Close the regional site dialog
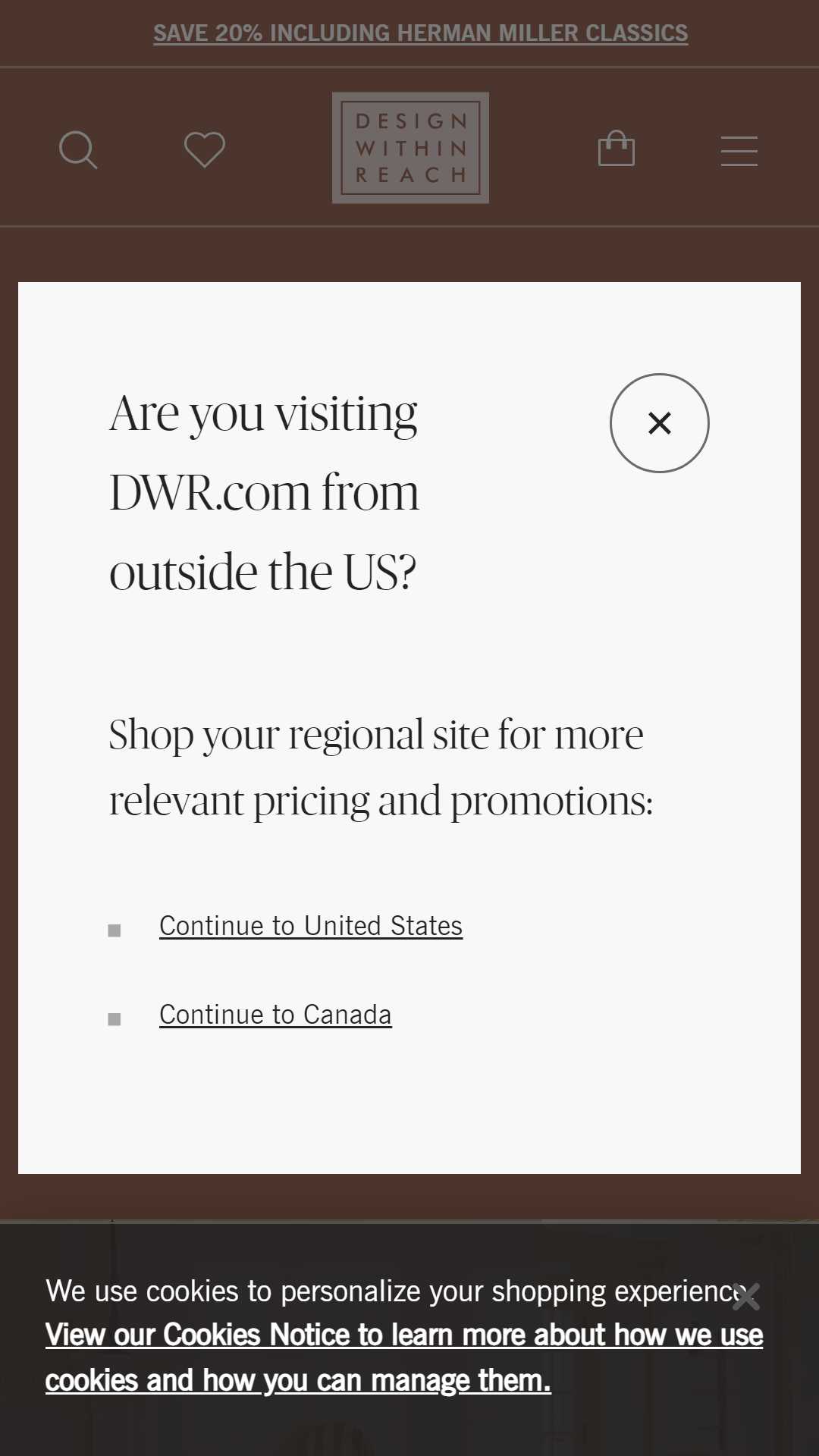Viewport: 819px width, 1456px height. [659, 423]
